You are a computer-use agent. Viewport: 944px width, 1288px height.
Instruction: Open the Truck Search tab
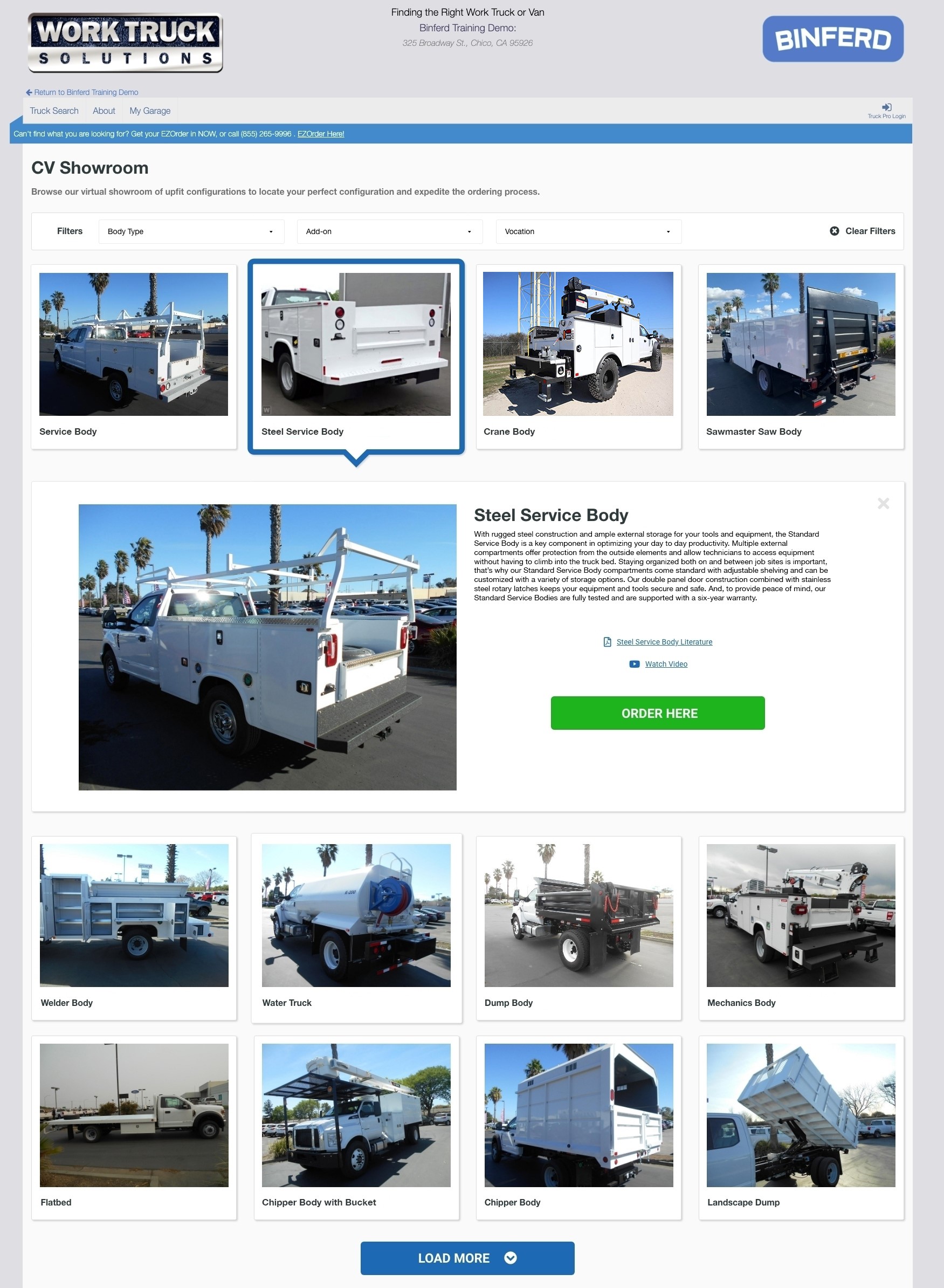pyautogui.click(x=54, y=111)
